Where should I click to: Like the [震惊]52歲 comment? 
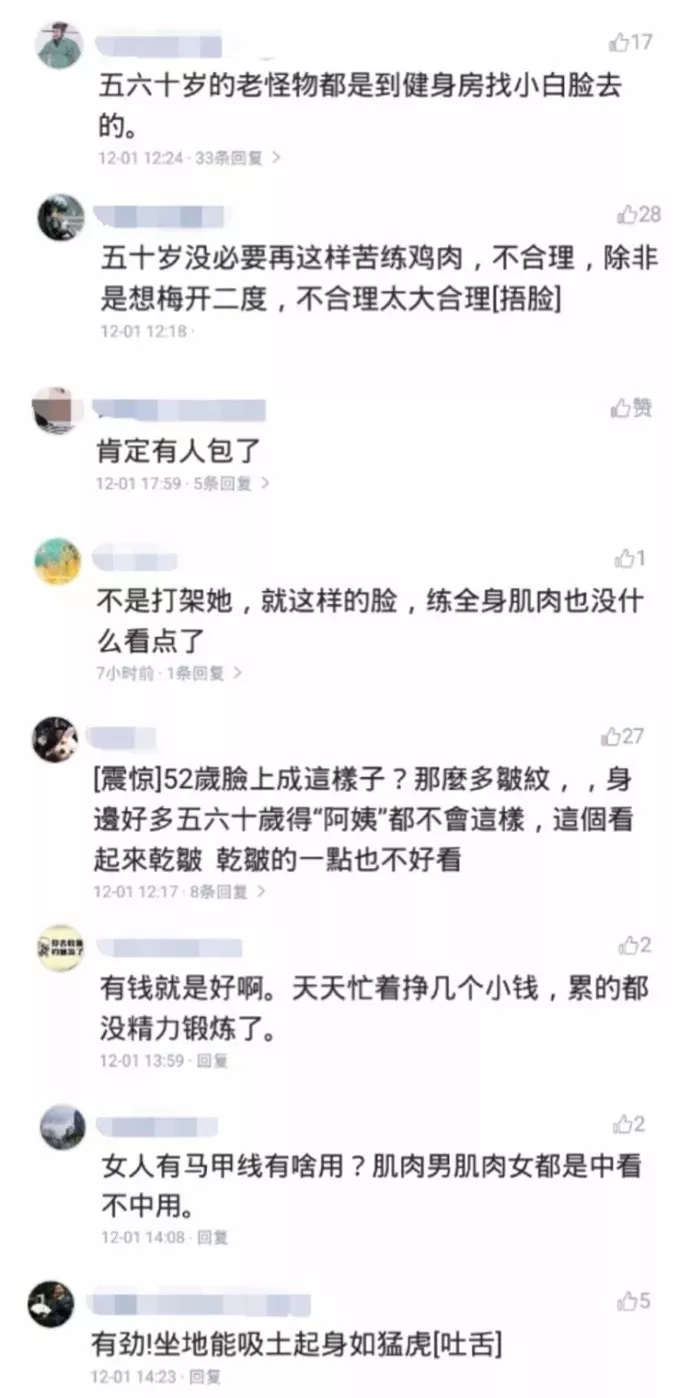623,736
